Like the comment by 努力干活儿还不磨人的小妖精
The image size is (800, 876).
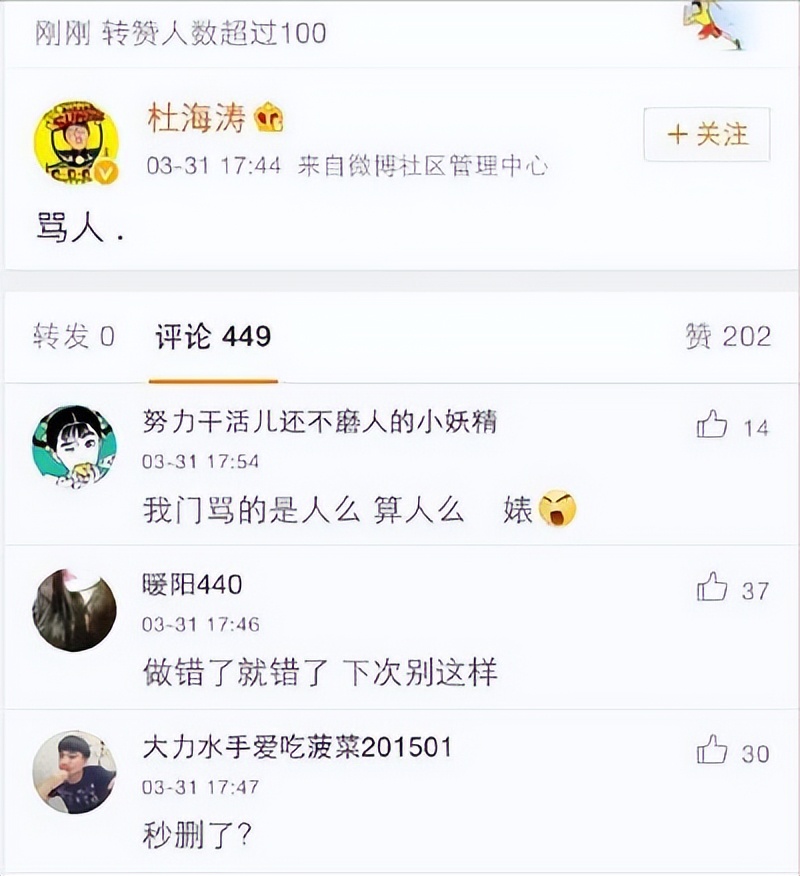pyautogui.click(x=714, y=424)
